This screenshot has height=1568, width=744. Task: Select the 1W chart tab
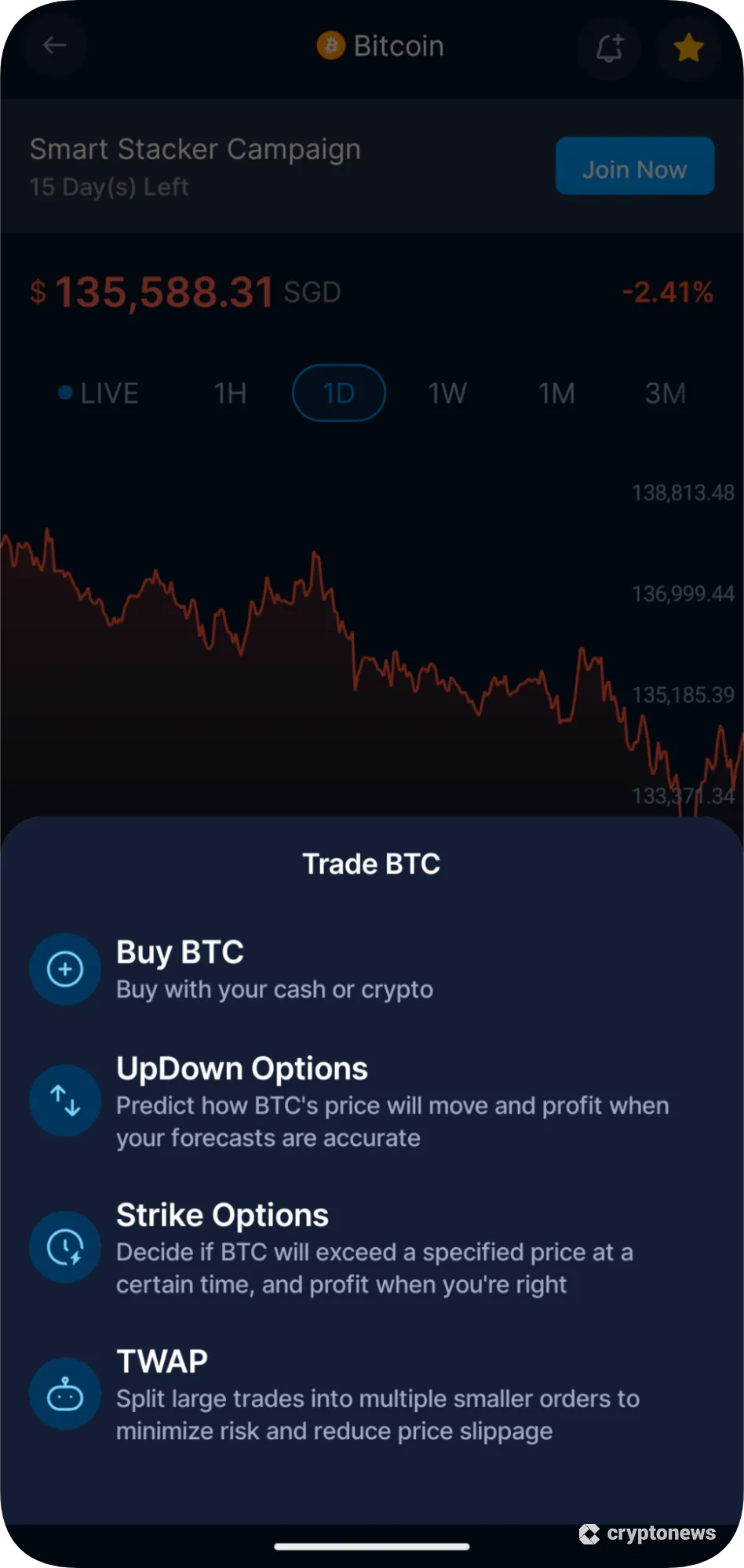pyautogui.click(x=447, y=393)
